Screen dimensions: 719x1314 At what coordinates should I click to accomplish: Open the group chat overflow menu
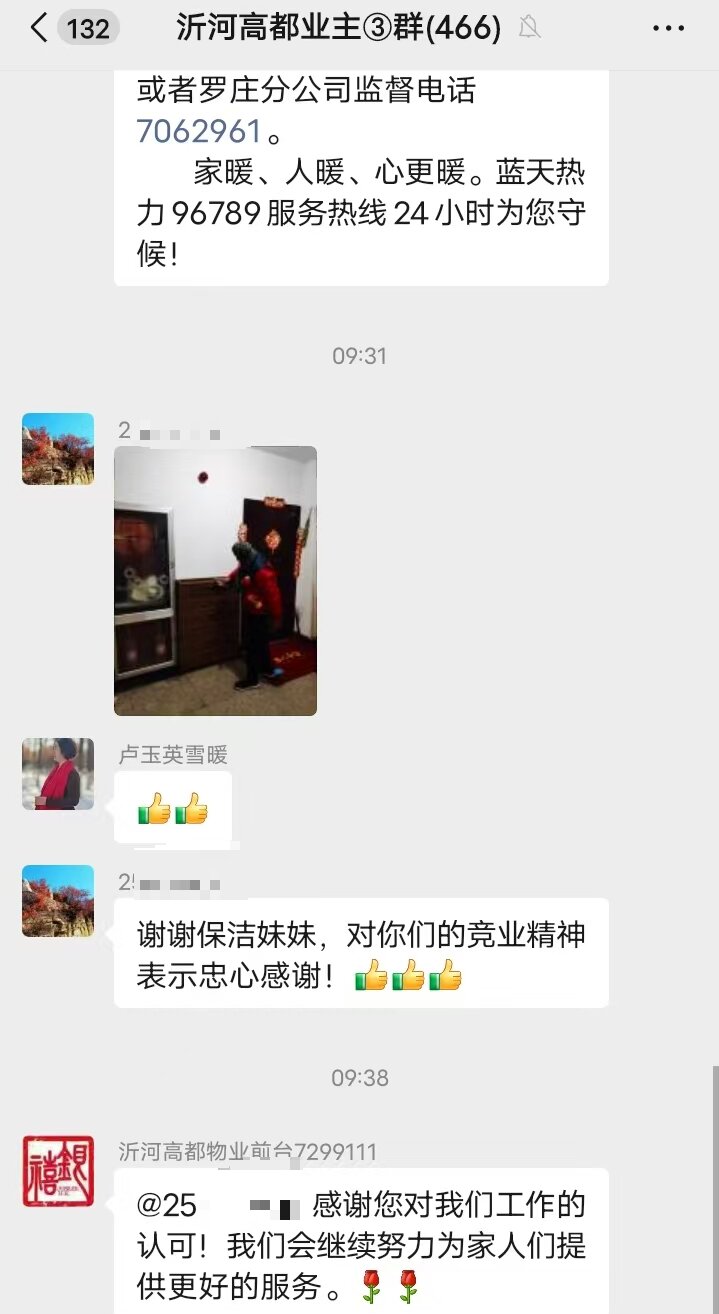[668, 29]
